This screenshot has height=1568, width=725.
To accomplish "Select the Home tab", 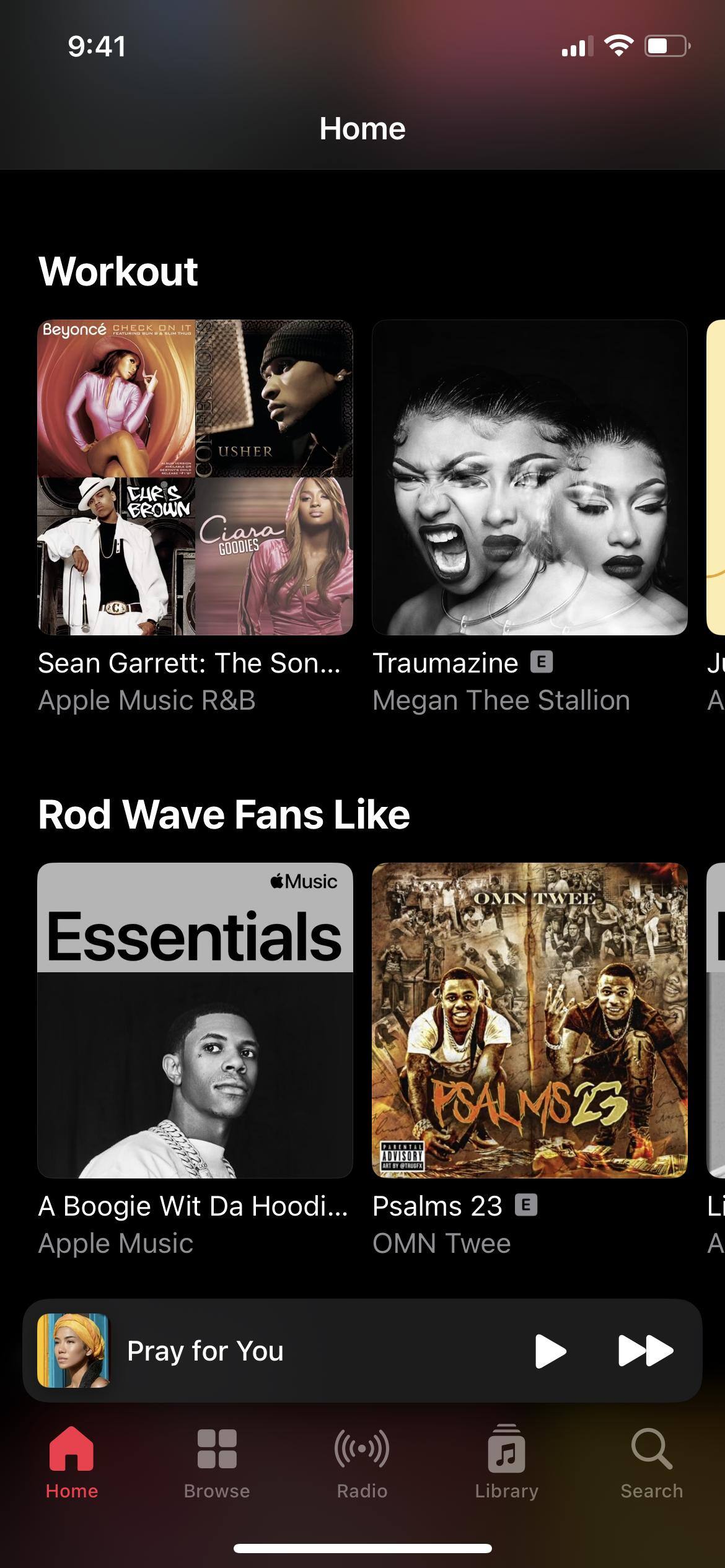I will tap(72, 1461).
